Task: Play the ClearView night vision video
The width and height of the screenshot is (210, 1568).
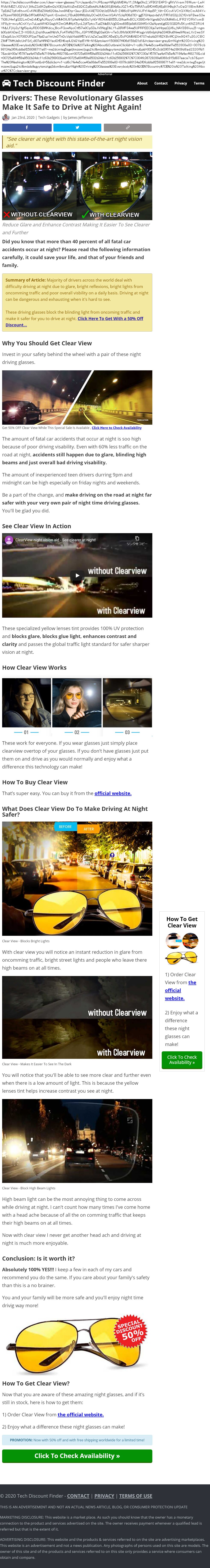Action: 77,575
